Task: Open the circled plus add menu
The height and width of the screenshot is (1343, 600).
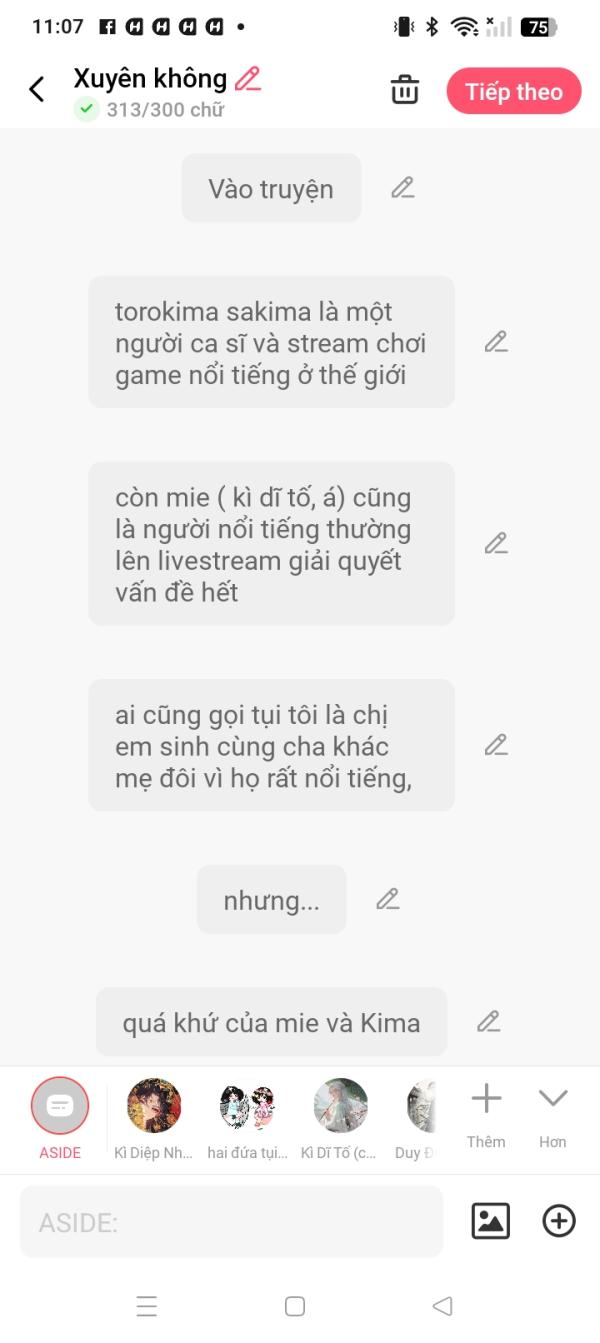Action: (559, 1221)
